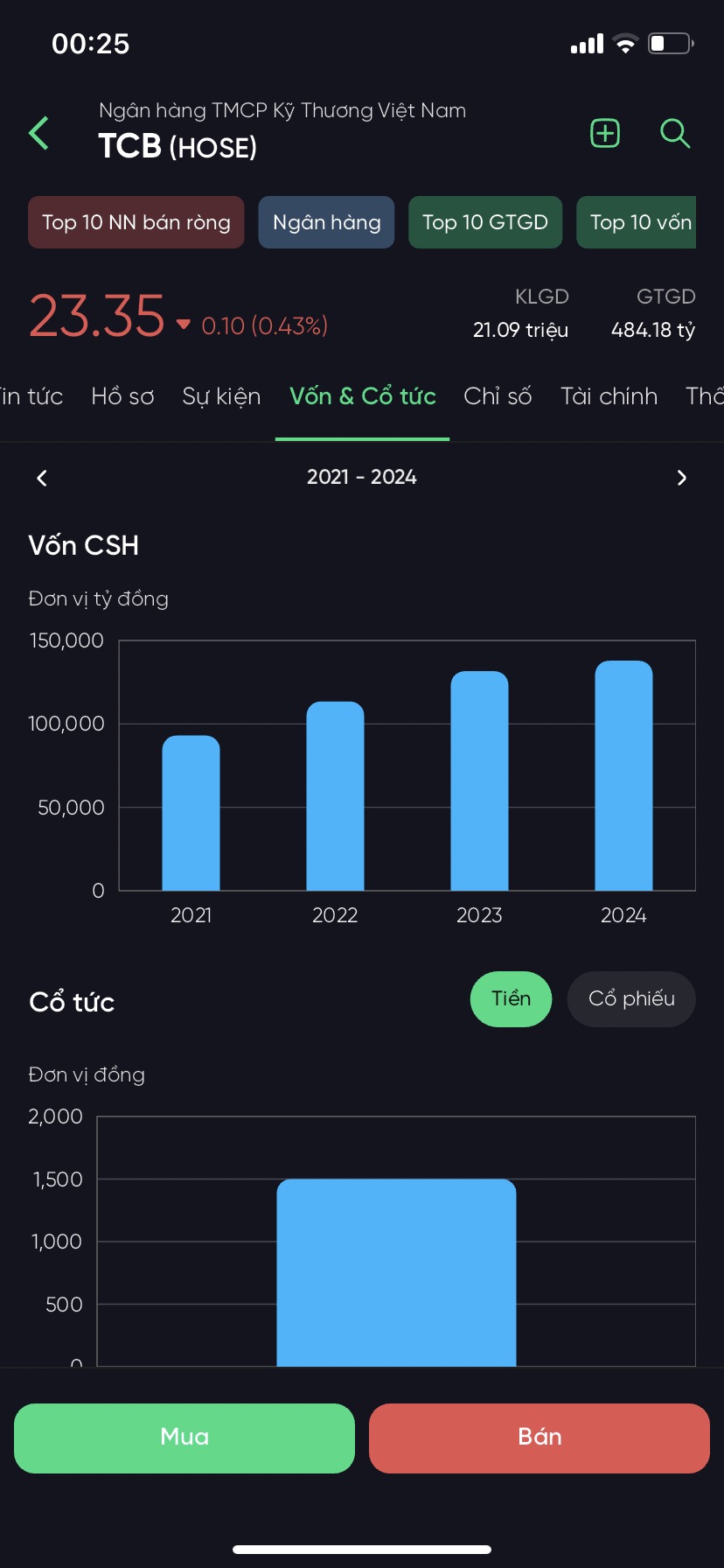This screenshot has width=724, height=1568.
Task: Tap Mua to buy TCB
Action: (x=184, y=1438)
